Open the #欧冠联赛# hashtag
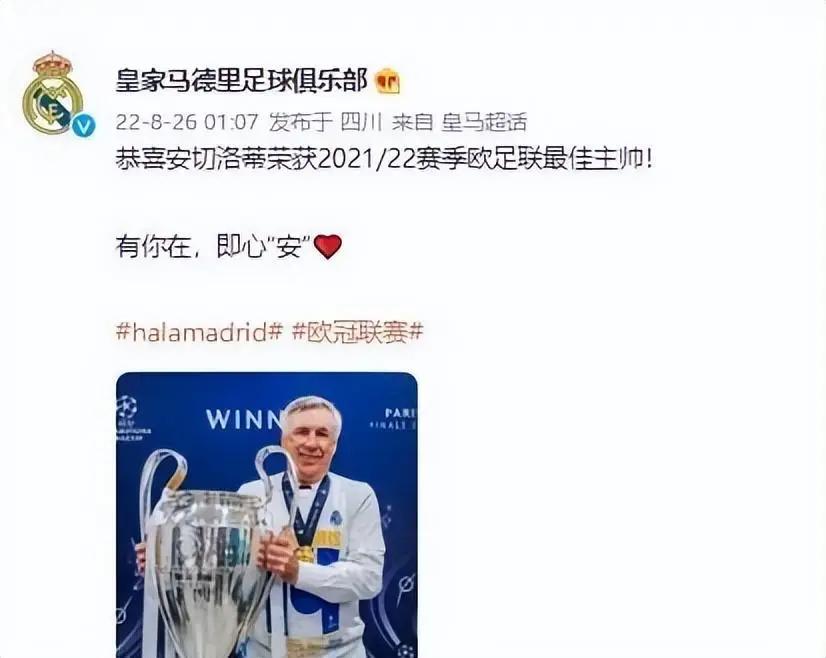The width and height of the screenshot is (826, 658). pos(357,333)
